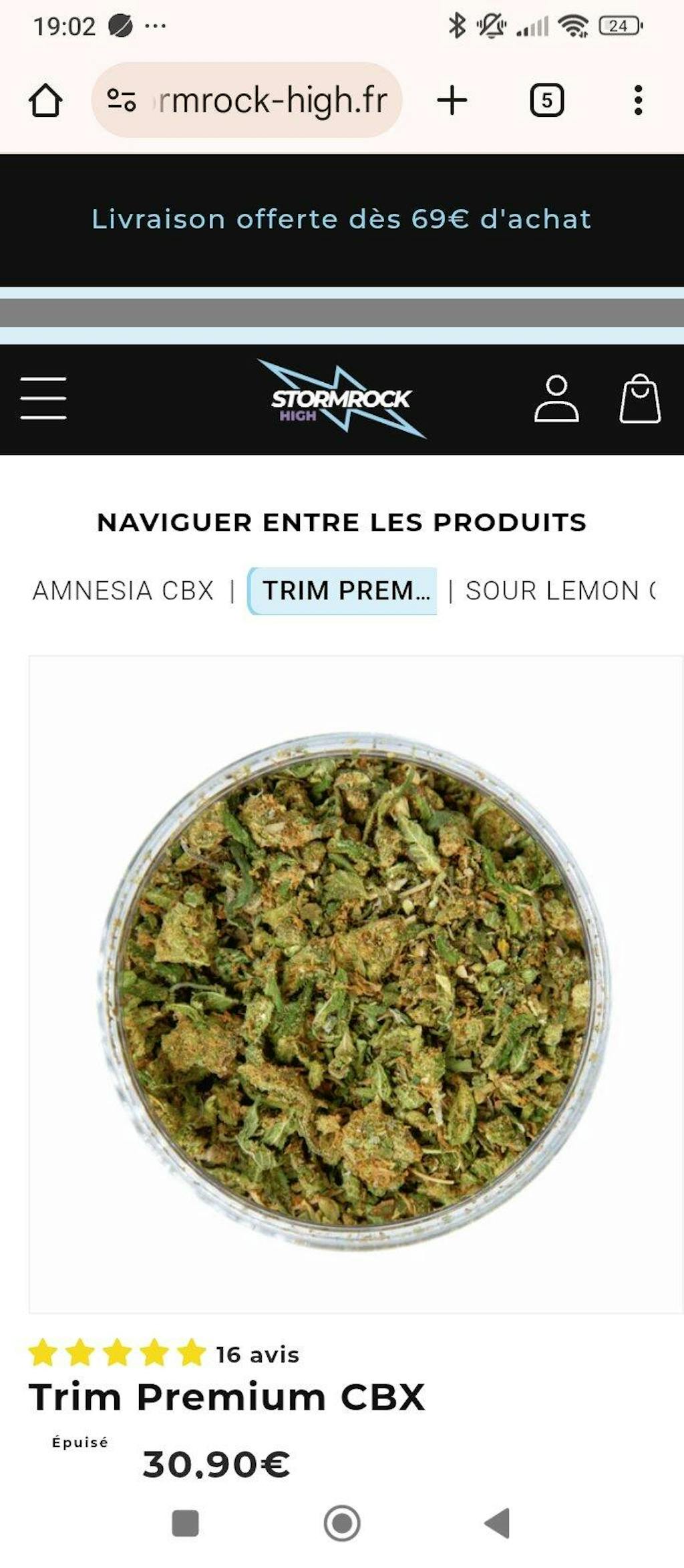Open the browser home page
Screen dimensions: 684x1568
coord(45,101)
